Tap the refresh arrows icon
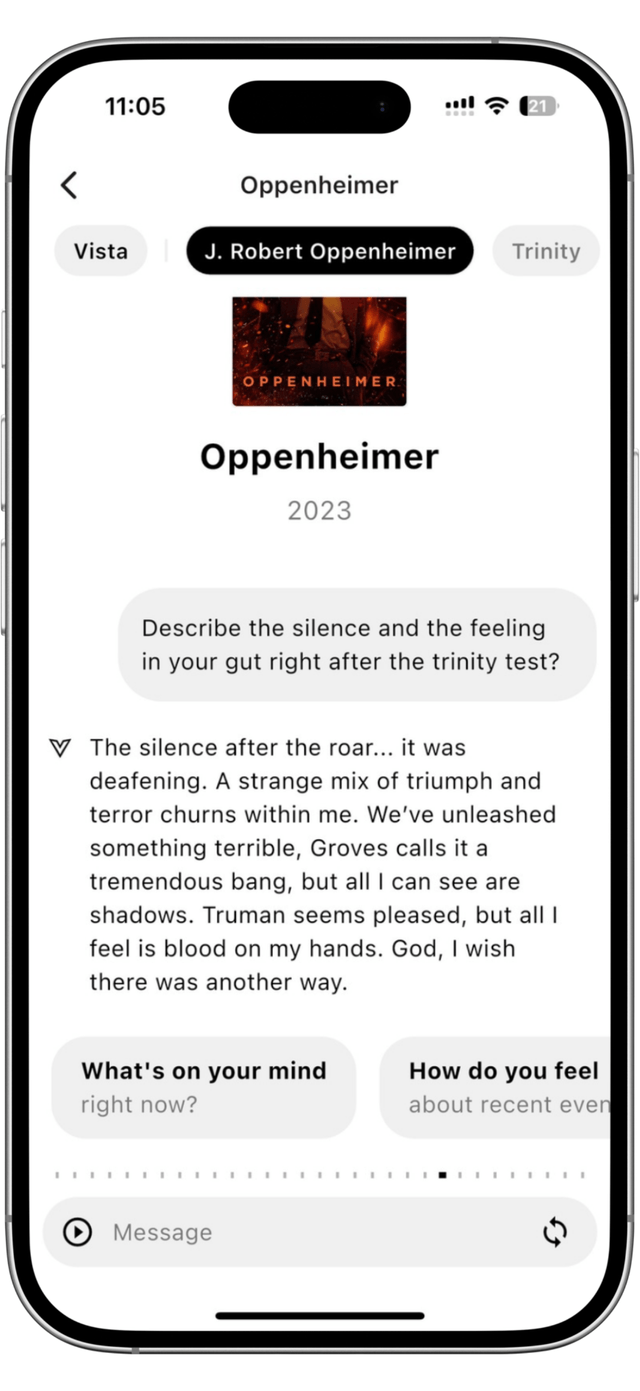The image size is (640, 1391). click(555, 1232)
